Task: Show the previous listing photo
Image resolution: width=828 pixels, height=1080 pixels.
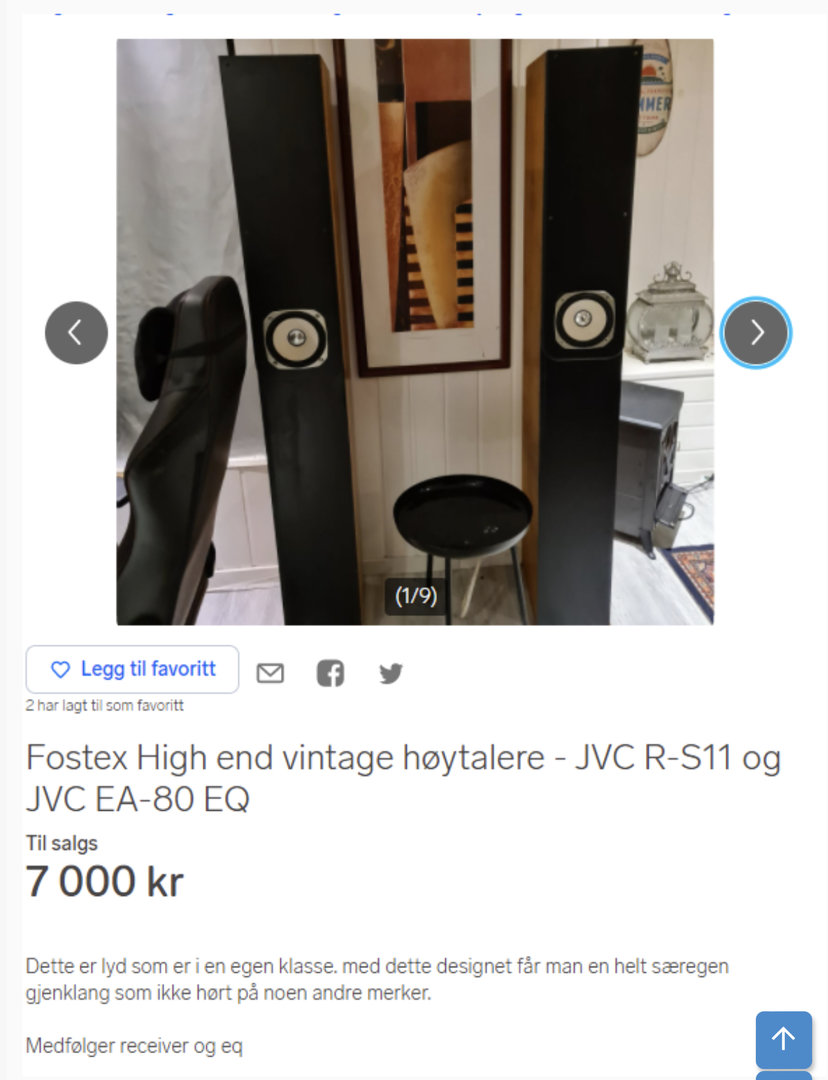Action: click(76, 333)
